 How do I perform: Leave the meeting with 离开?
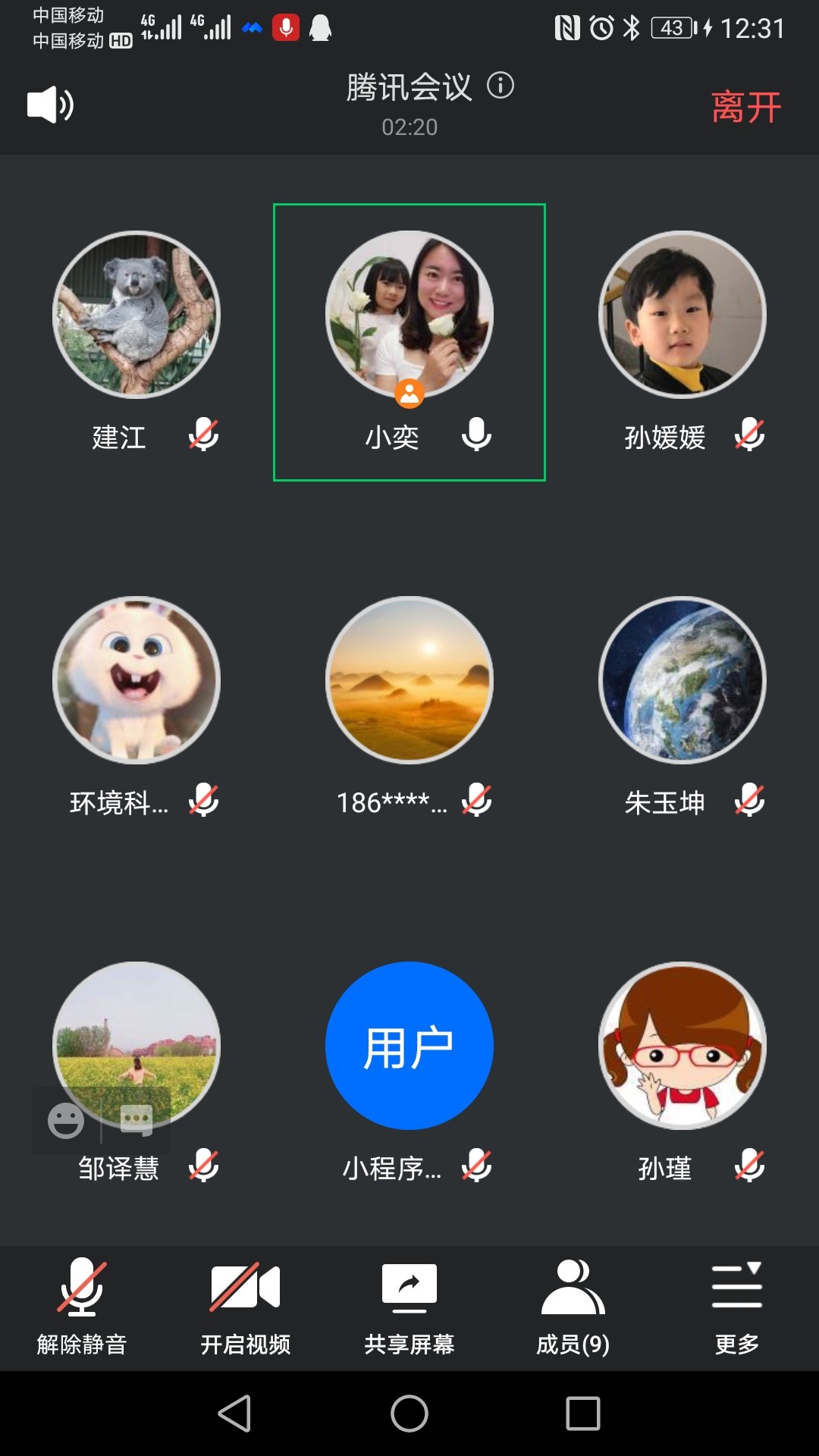[746, 107]
